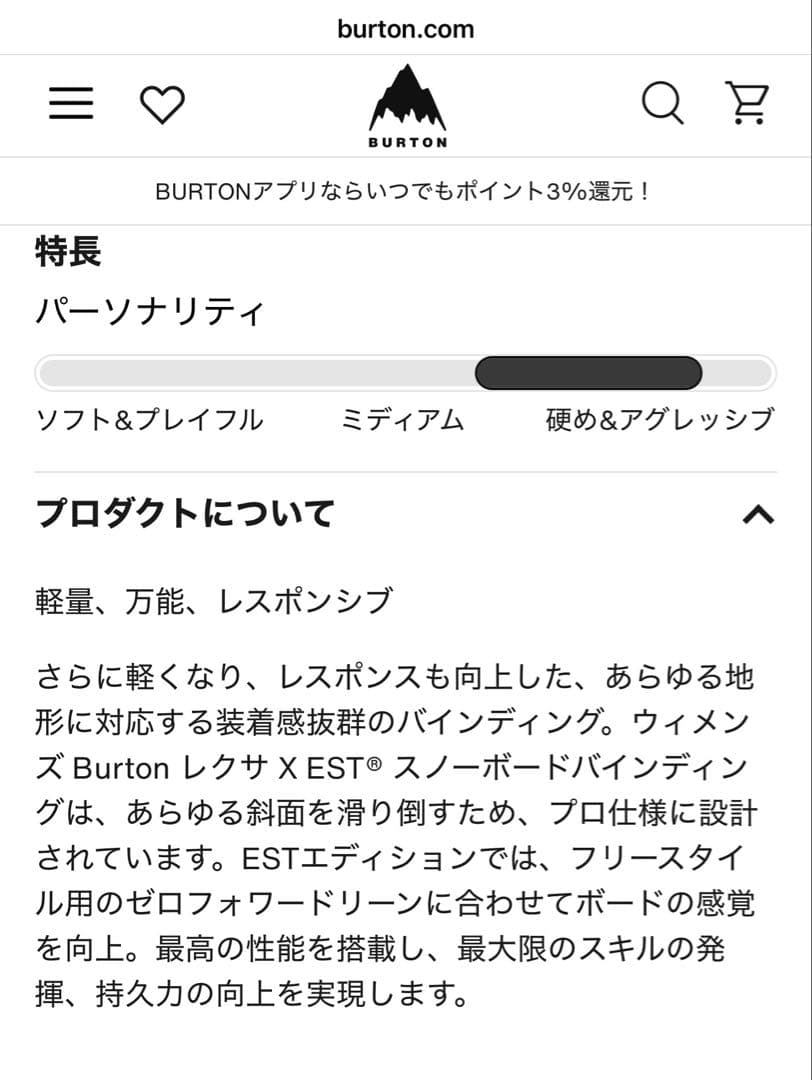Expand the 特長 section heading
Screen dimensions: 812x1080
[x=66, y=253]
